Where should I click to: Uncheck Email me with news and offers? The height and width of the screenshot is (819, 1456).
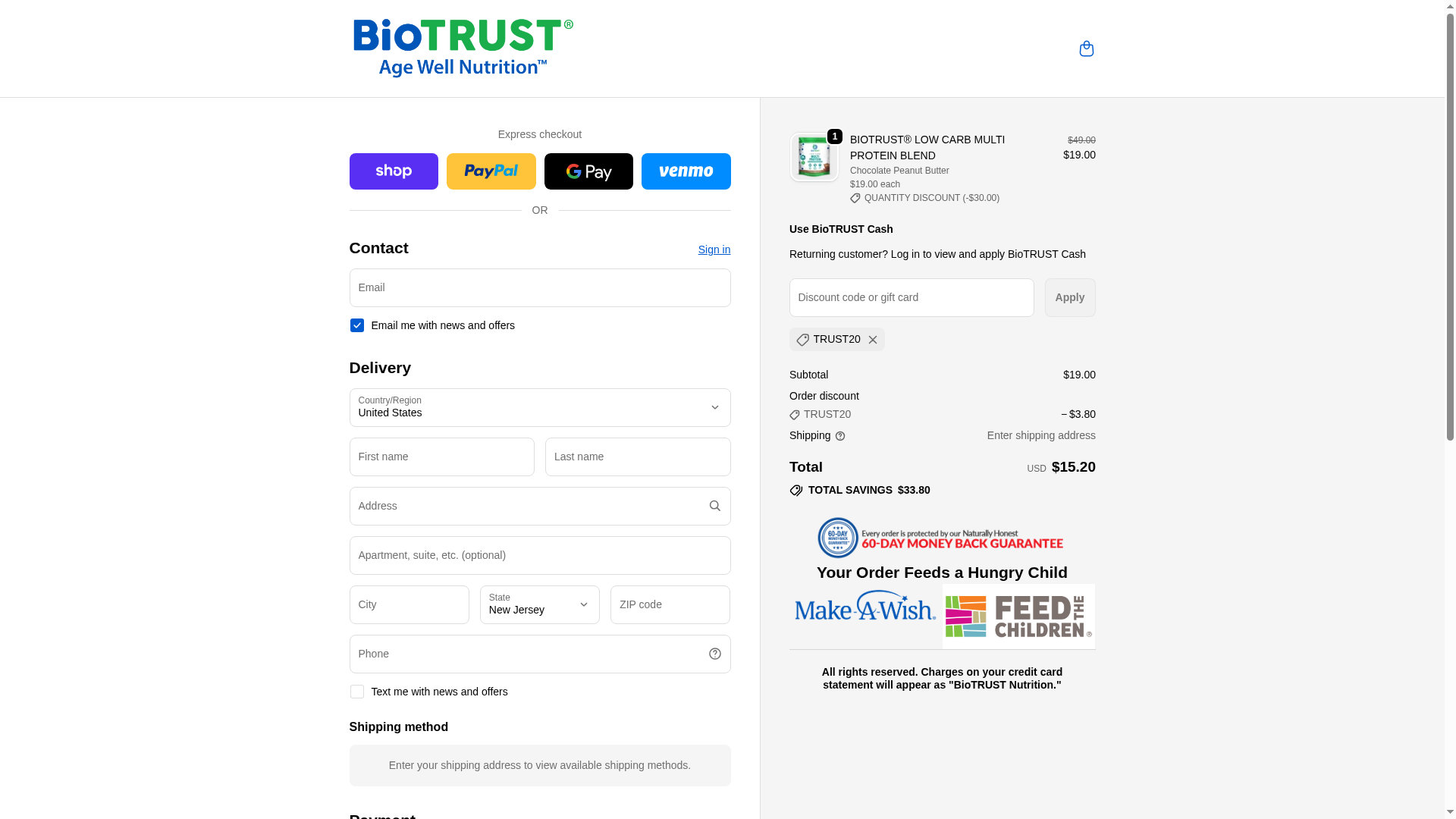tap(356, 325)
